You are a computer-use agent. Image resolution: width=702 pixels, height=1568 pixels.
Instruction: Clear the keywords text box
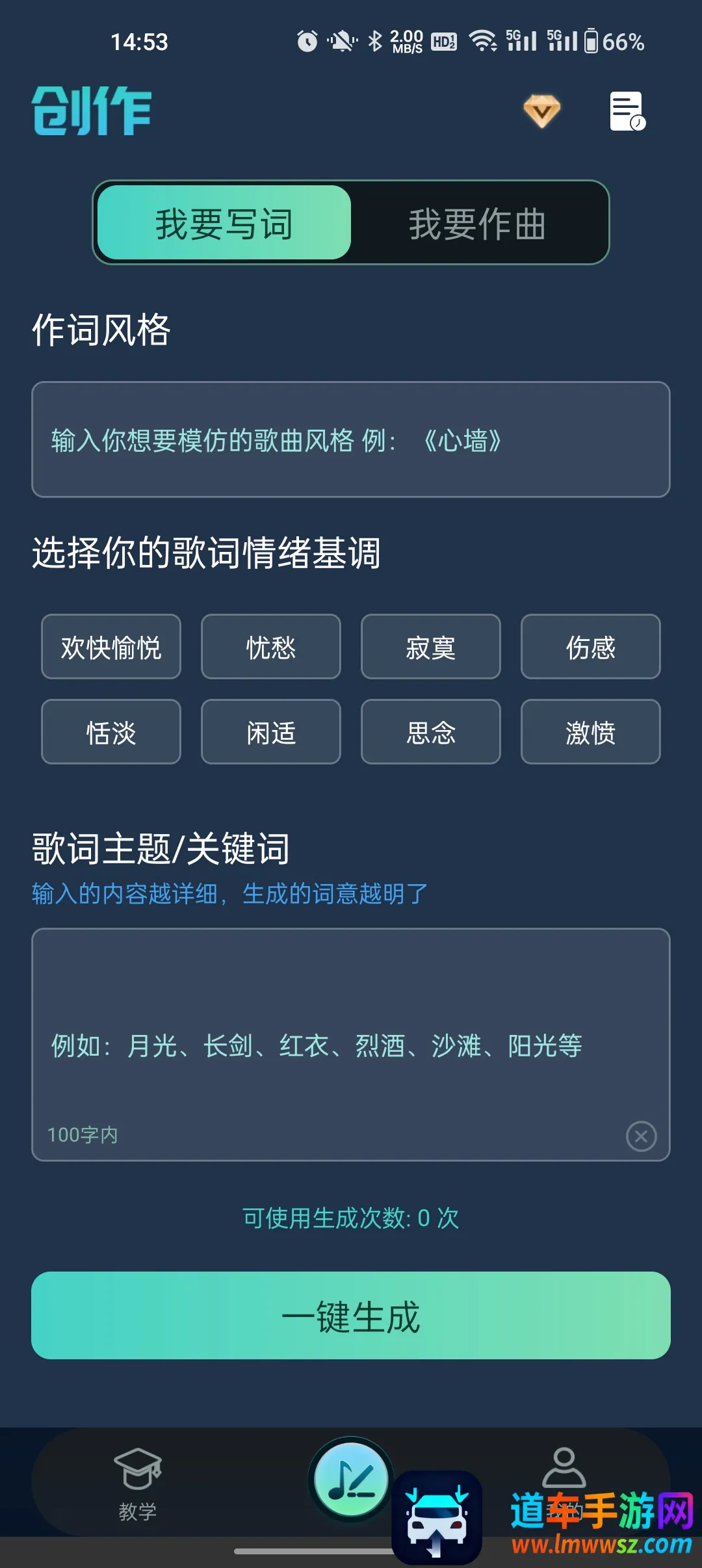641,1136
